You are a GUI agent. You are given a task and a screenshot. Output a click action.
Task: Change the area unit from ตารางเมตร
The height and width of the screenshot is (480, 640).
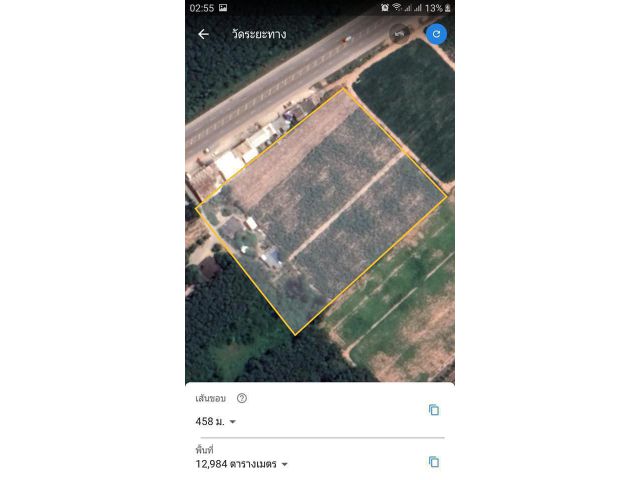click(x=284, y=464)
